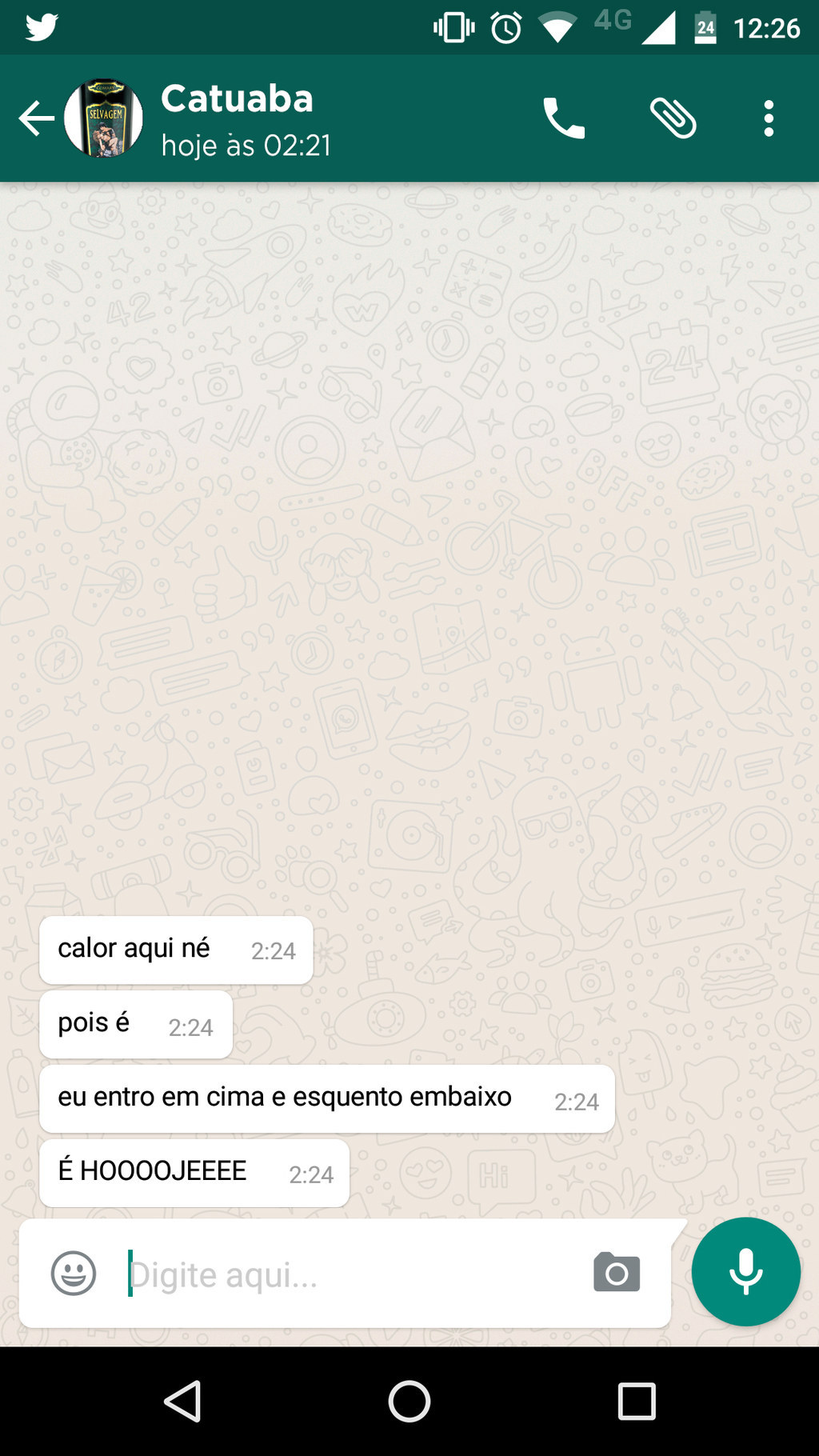Image resolution: width=819 pixels, height=1456 pixels.
Task: Focus the 'Digite aqui...' message field
Action: 352,1274
